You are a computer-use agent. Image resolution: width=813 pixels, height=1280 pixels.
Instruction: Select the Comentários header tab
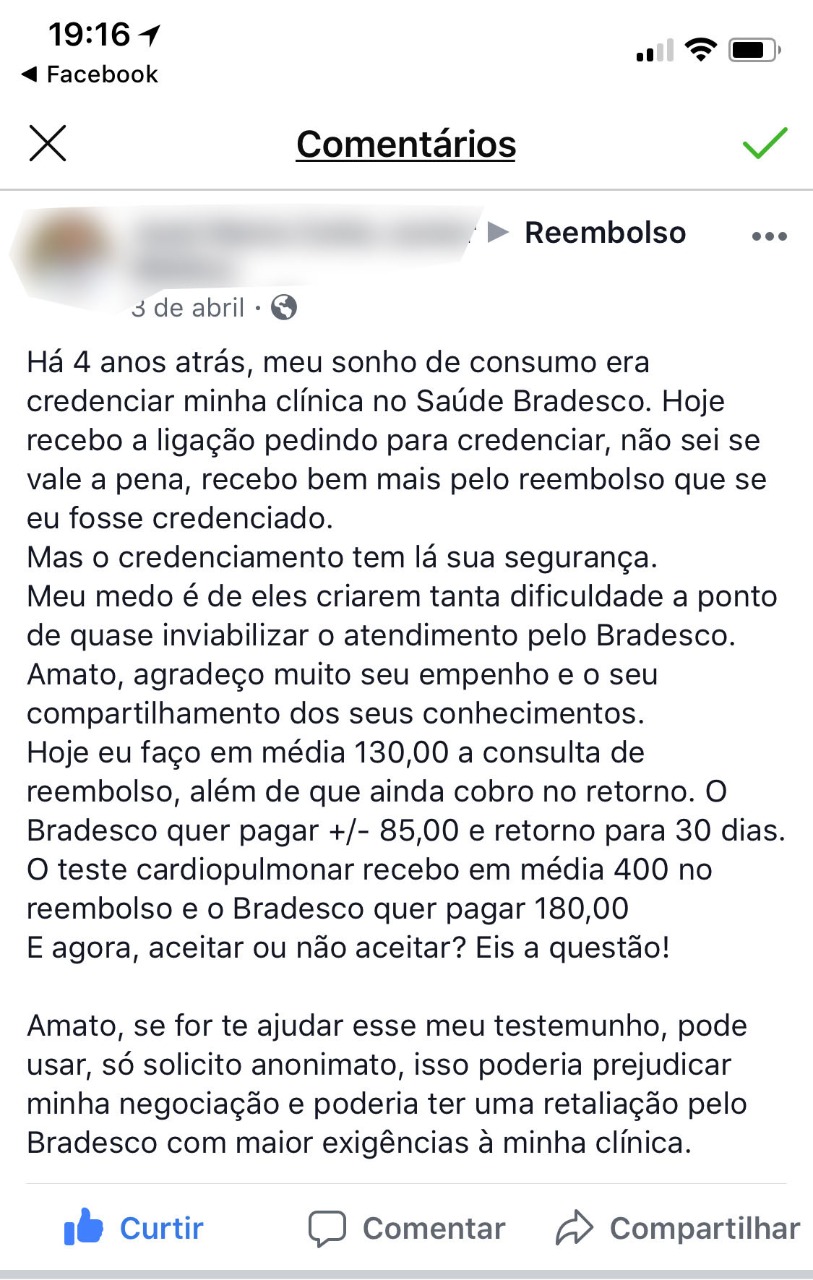click(x=406, y=143)
